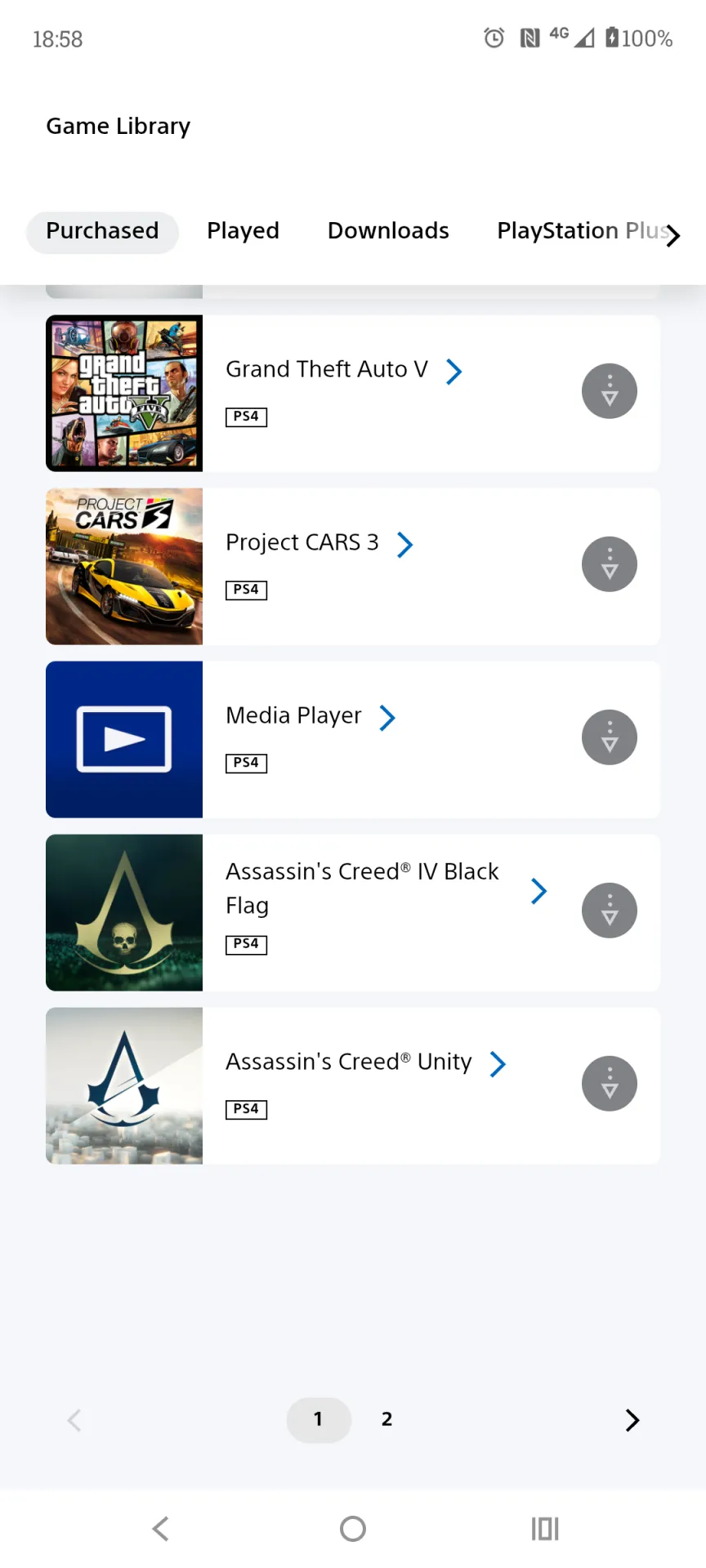This screenshot has height=1568, width=706.
Task: Download Assassin's Creed IV Black Flag
Action: click(x=610, y=911)
